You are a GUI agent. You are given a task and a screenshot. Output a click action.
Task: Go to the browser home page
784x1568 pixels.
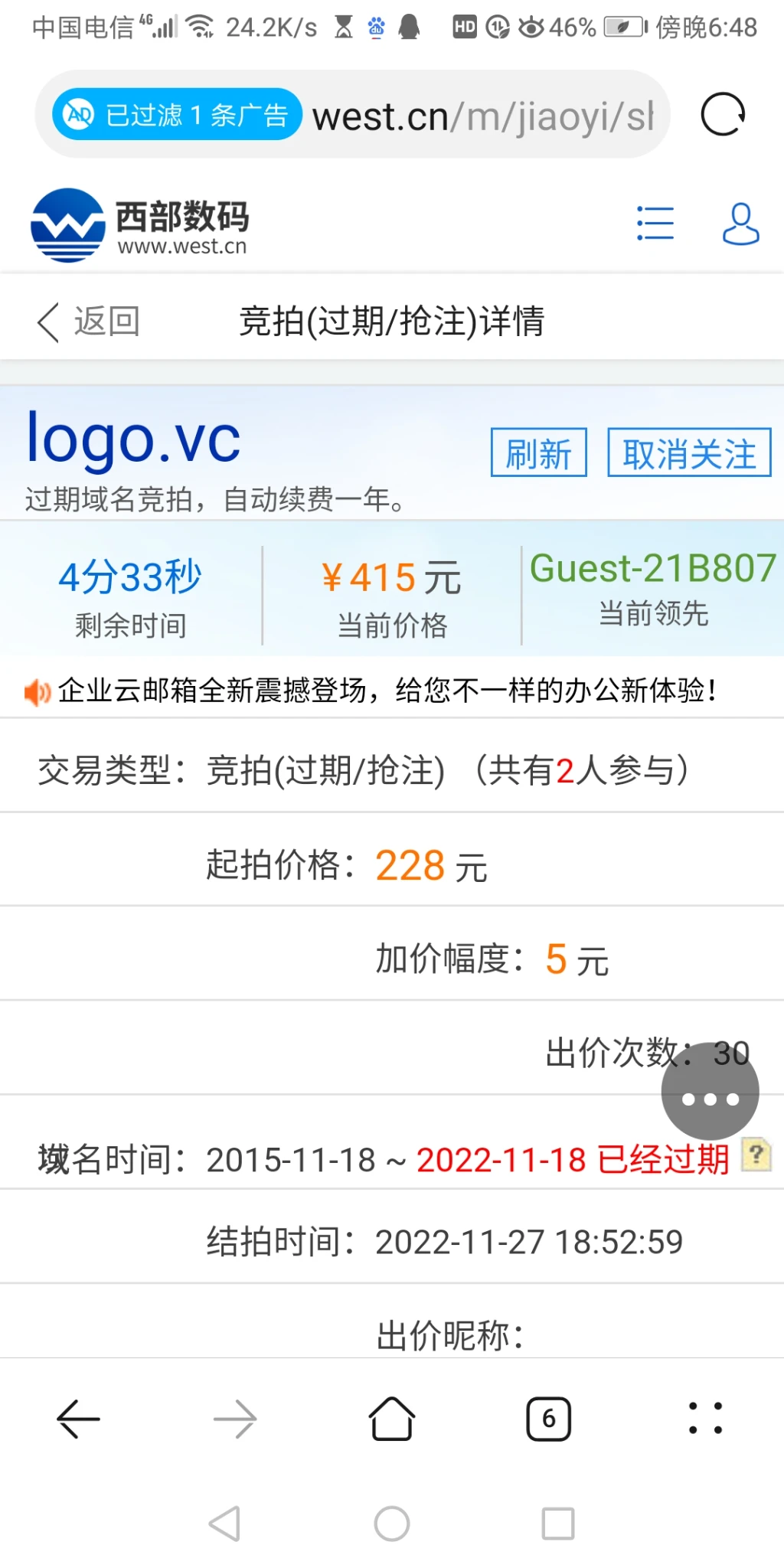pyautogui.click(x=392, y=1419)
